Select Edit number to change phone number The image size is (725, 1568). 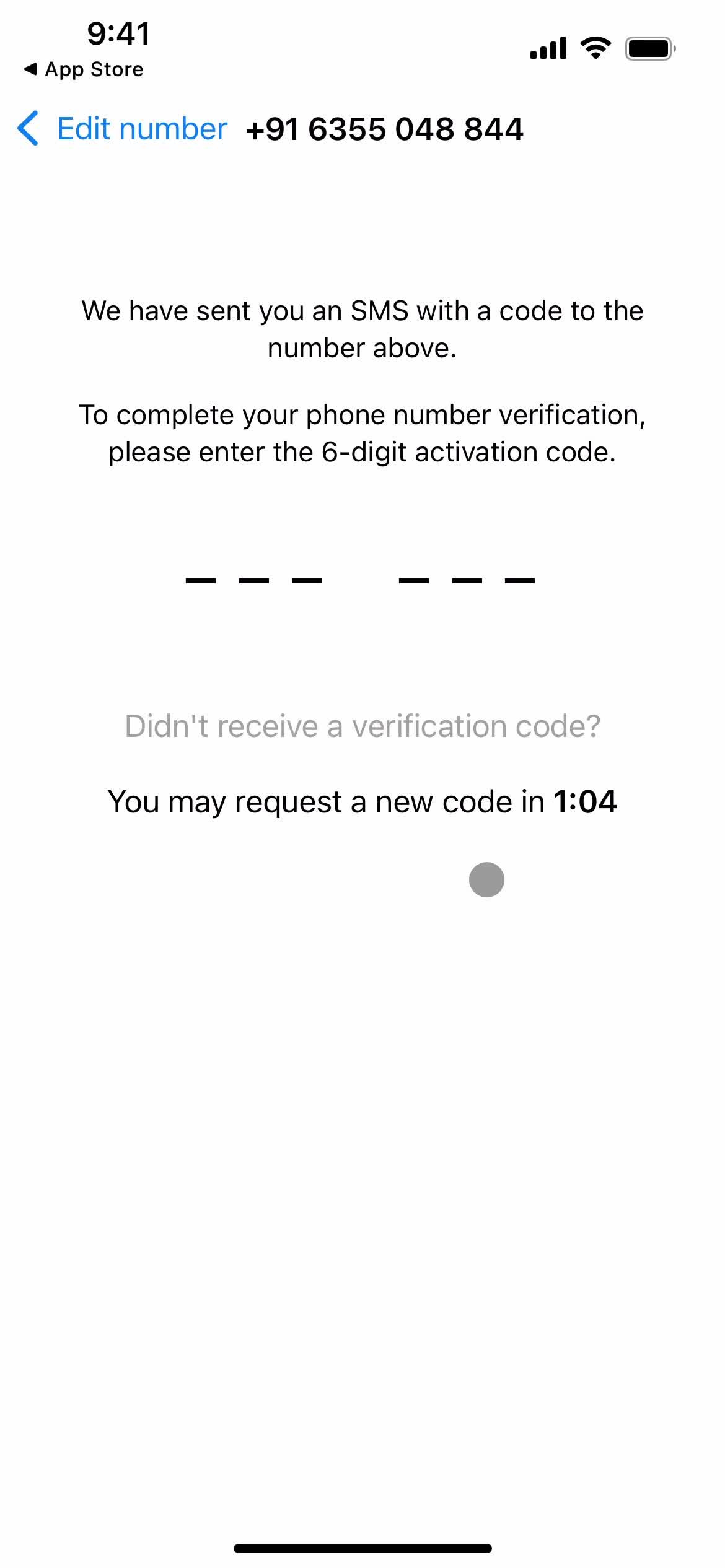141,129
